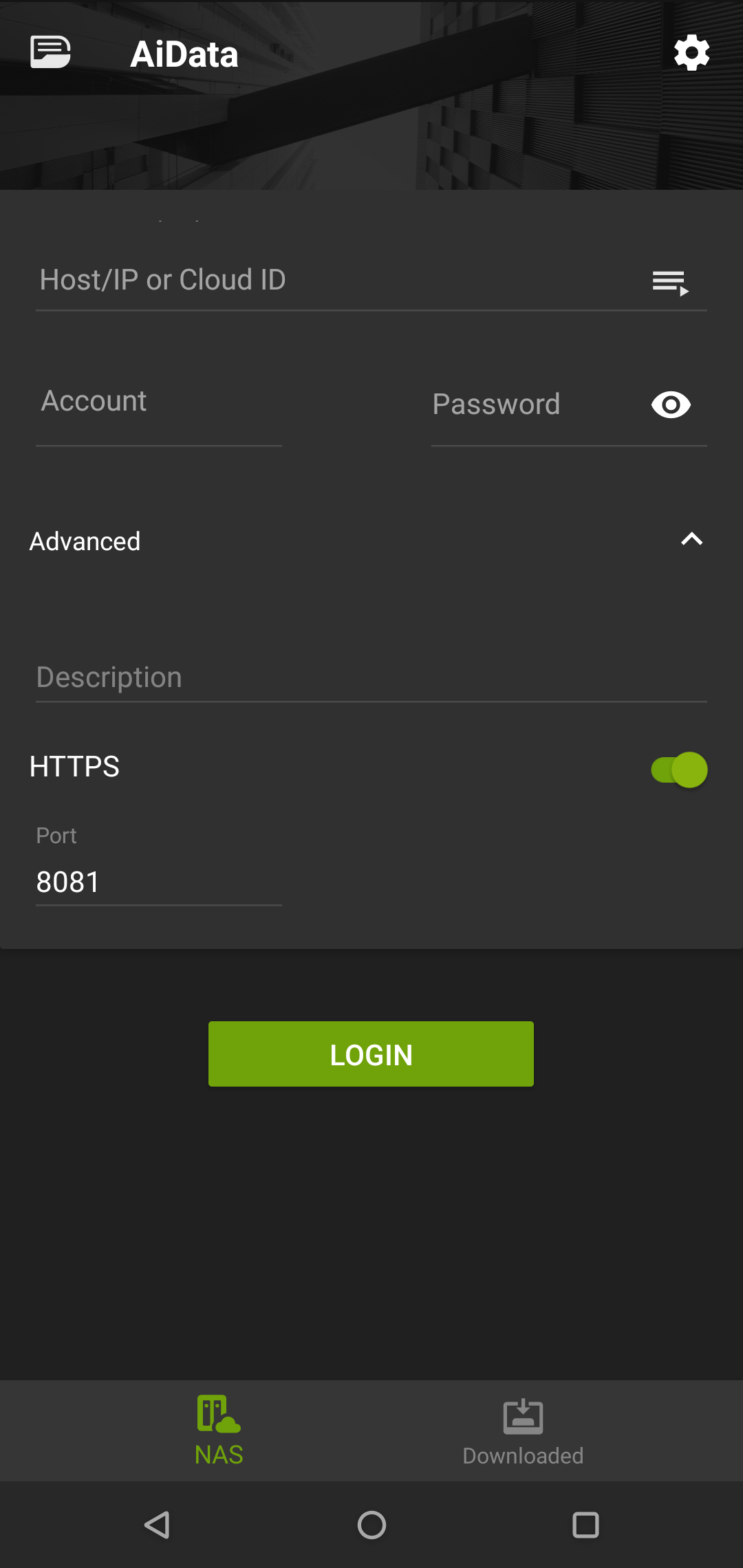
Task: Tap the AiData logo icon in header
Action: [51, 52]
